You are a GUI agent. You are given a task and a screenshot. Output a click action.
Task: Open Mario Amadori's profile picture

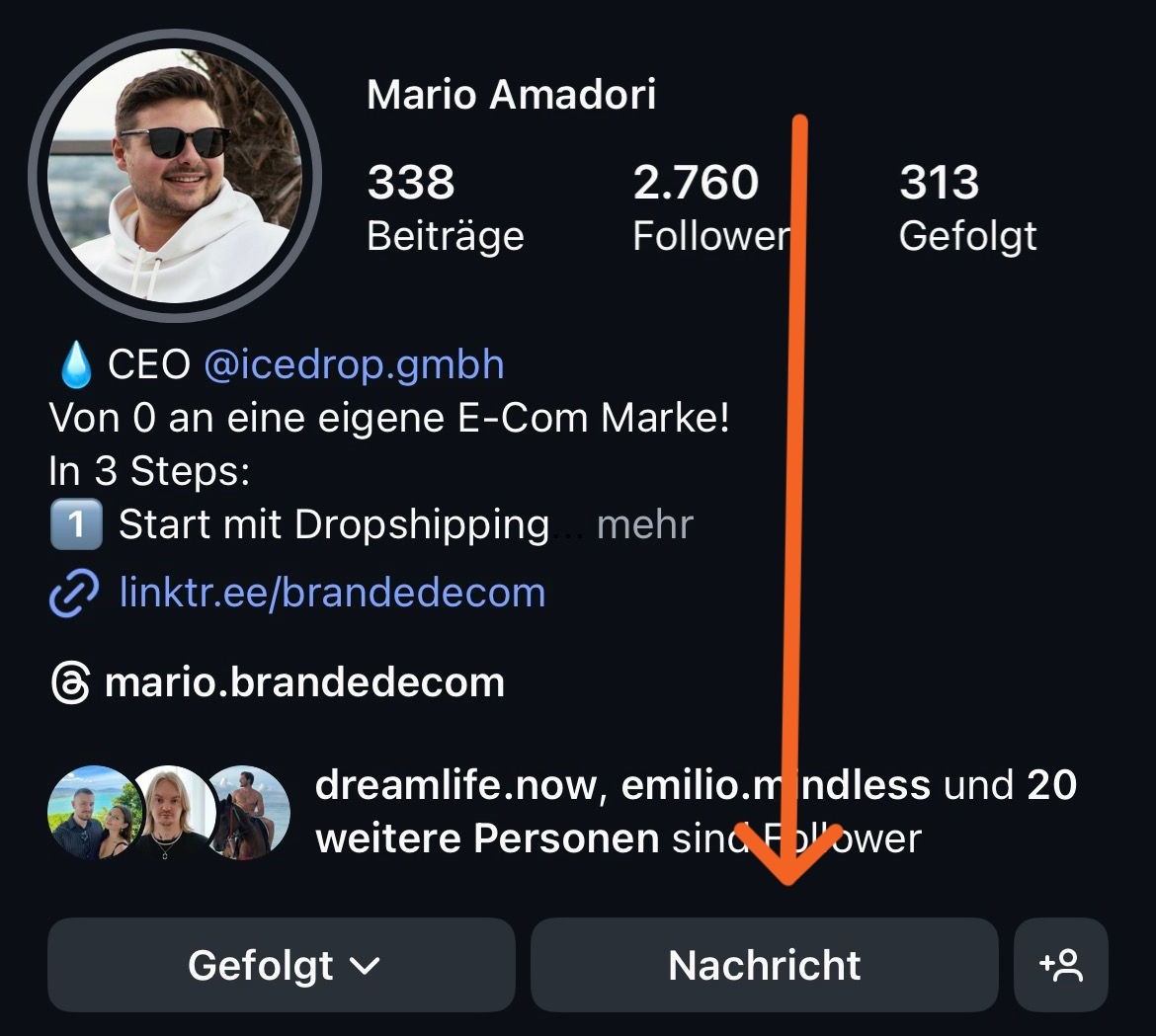(175, 176)
